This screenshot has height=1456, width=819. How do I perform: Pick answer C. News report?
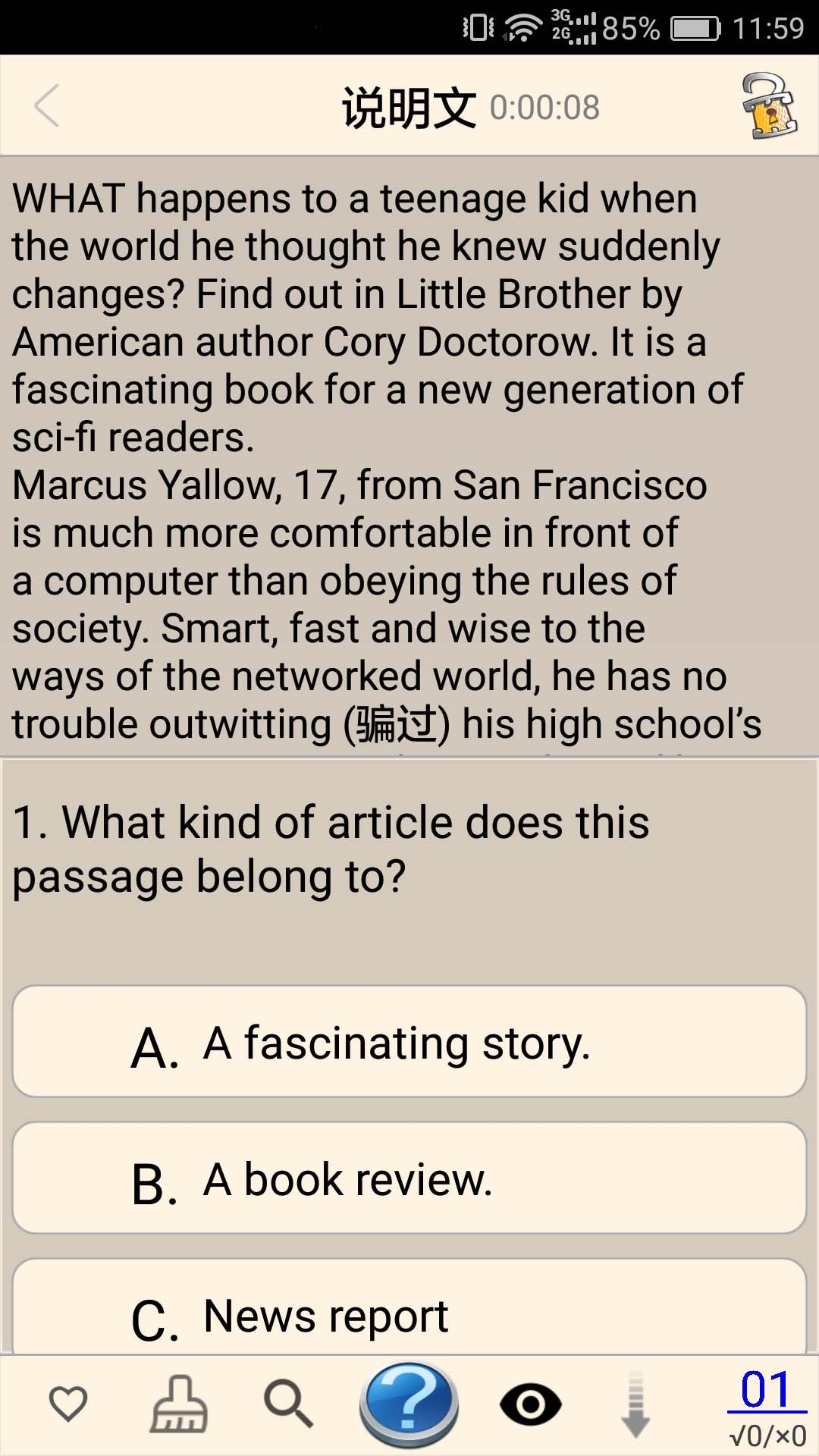tap(409, 1310)
